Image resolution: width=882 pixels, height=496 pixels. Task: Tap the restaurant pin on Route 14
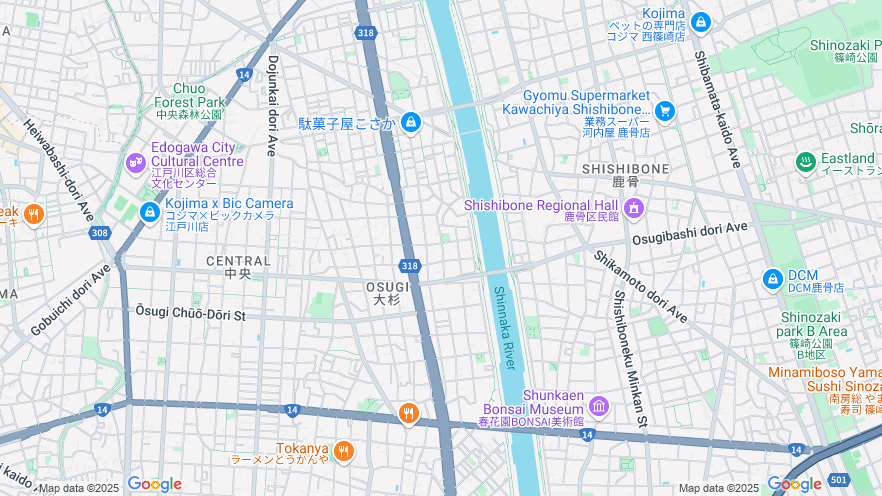tap(407, 413)
